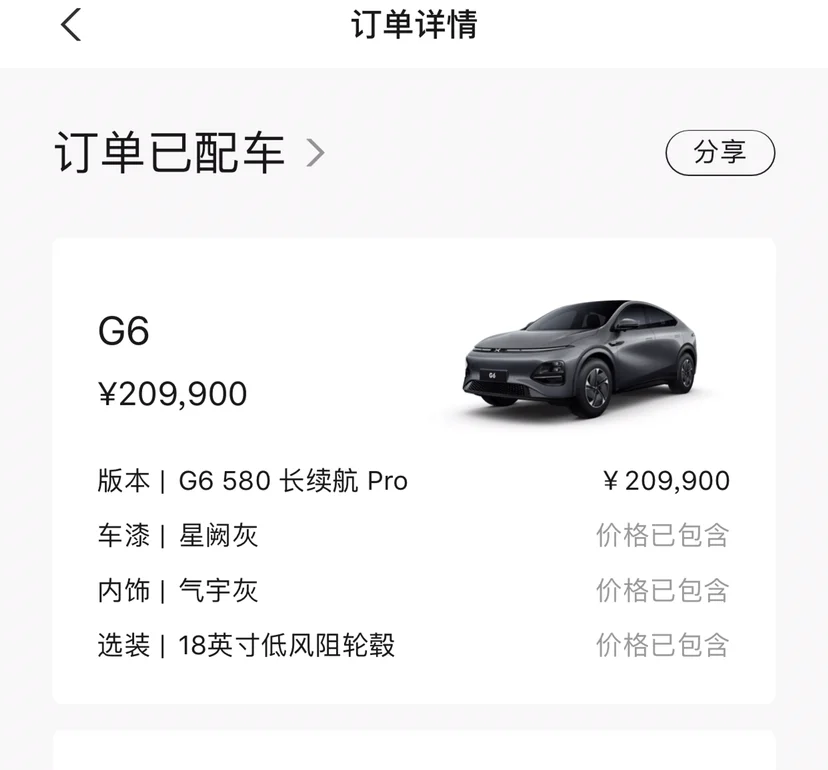Tap the 分享 share button
This screenshot has height=770, width=828.
point(720,153)
